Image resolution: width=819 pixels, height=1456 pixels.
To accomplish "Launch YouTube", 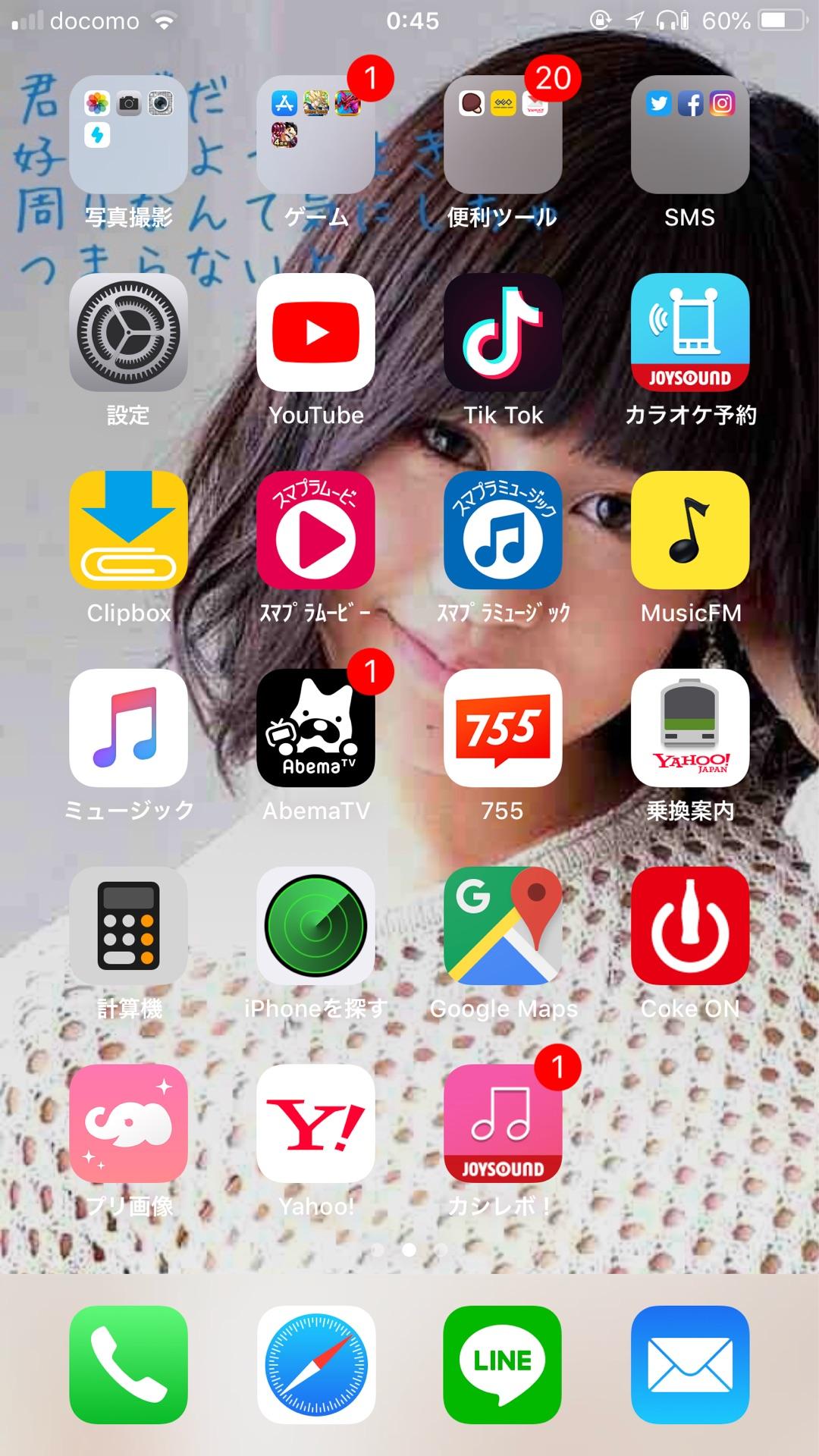I will (x=315, y=332).
